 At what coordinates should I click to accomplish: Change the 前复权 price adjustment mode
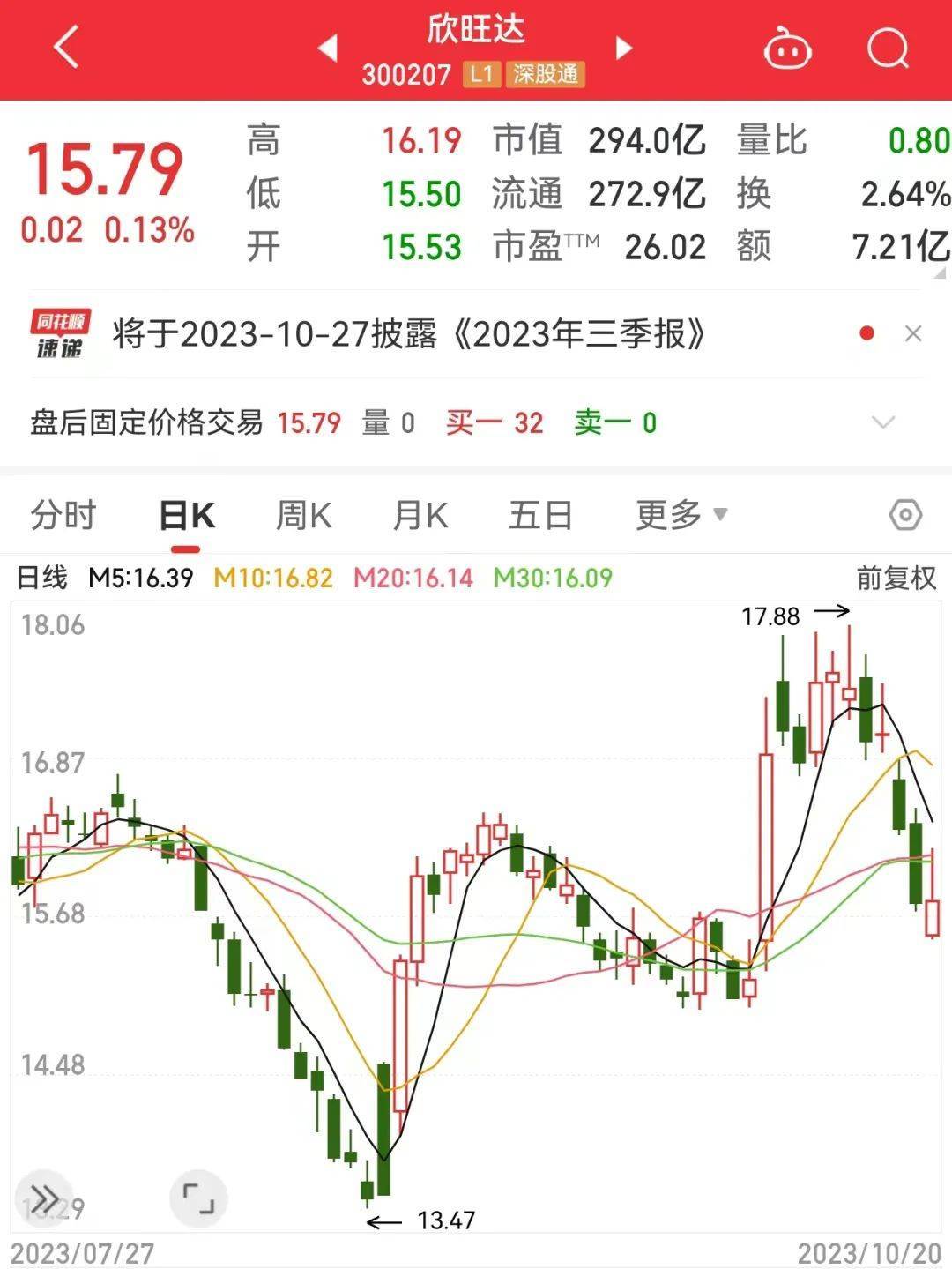click(x=896, y=579)
